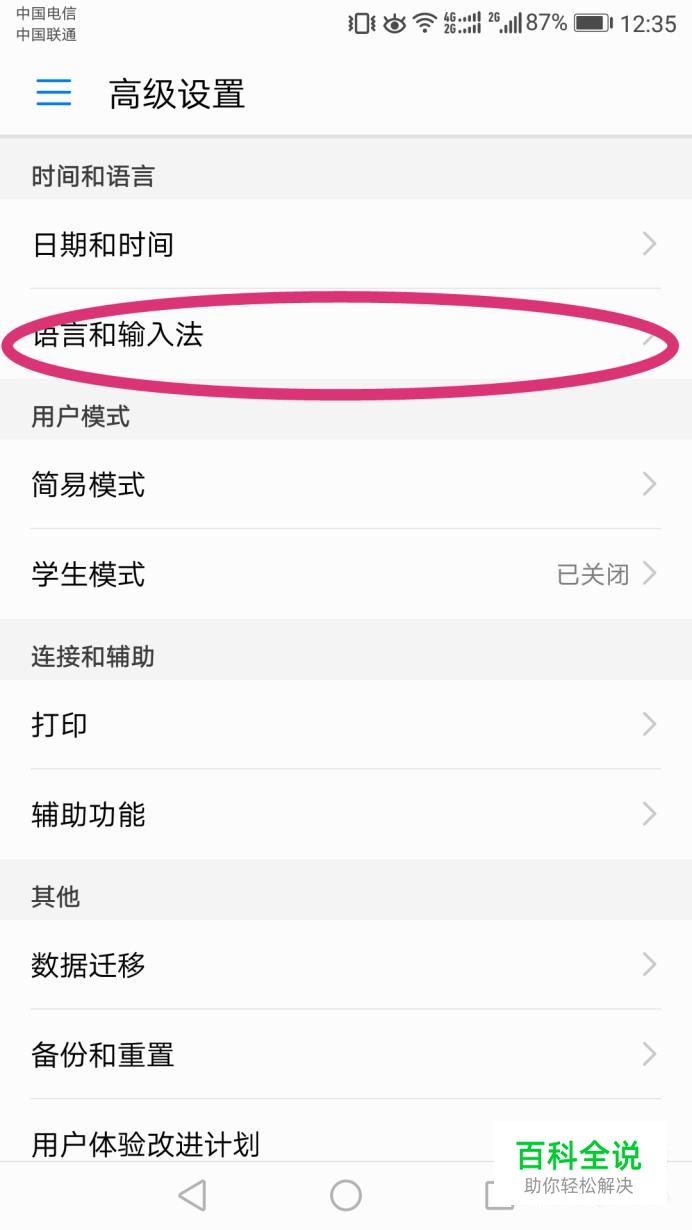The image size is (692, 1230).
Task: Open 备份和重置 settings
Action: 346,1054
